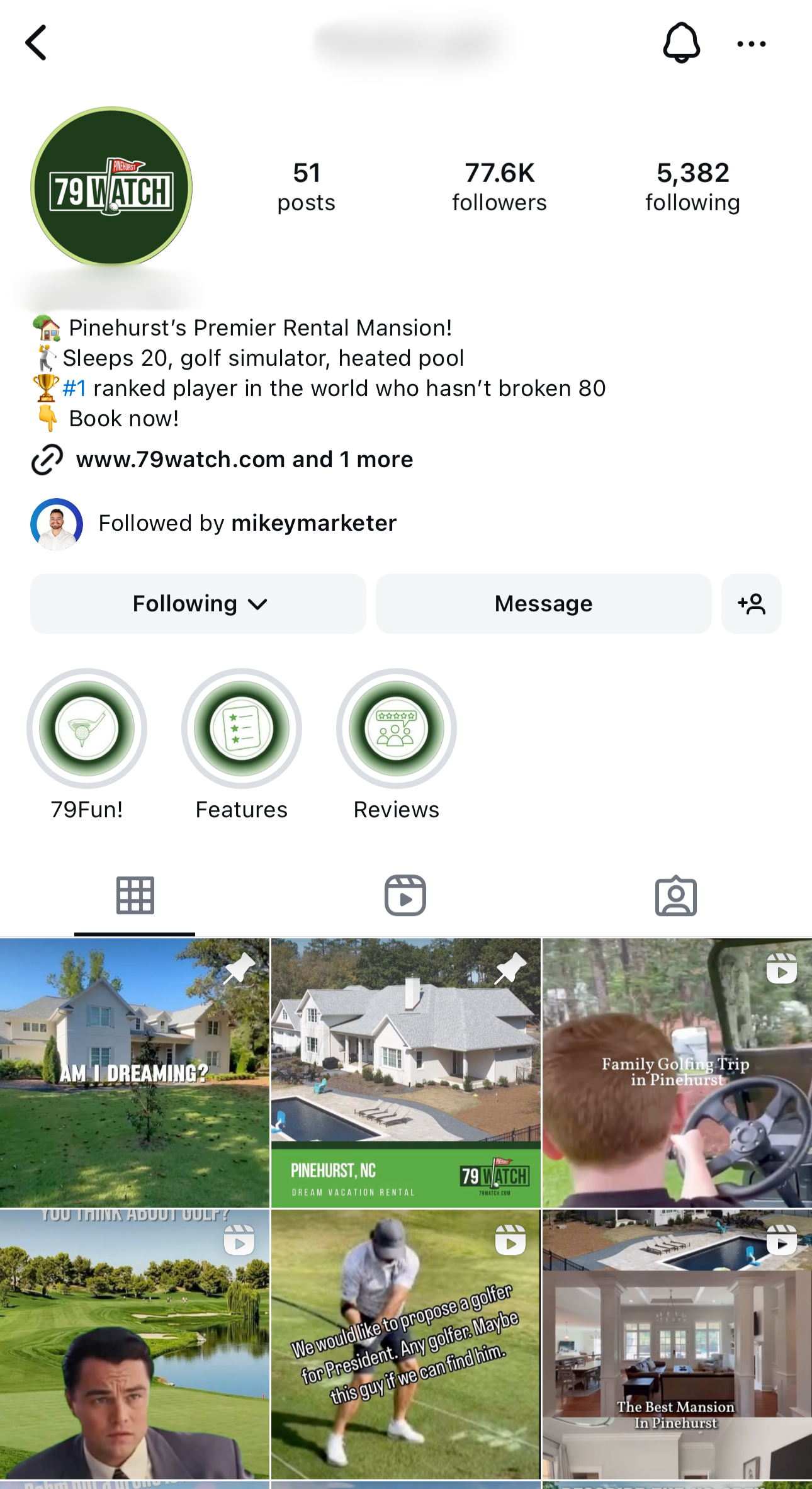Screen dimensions: 812x1489
Task: Open the 'Family Golfing Trip in Pinehurst' reel
Action: 677,1073
